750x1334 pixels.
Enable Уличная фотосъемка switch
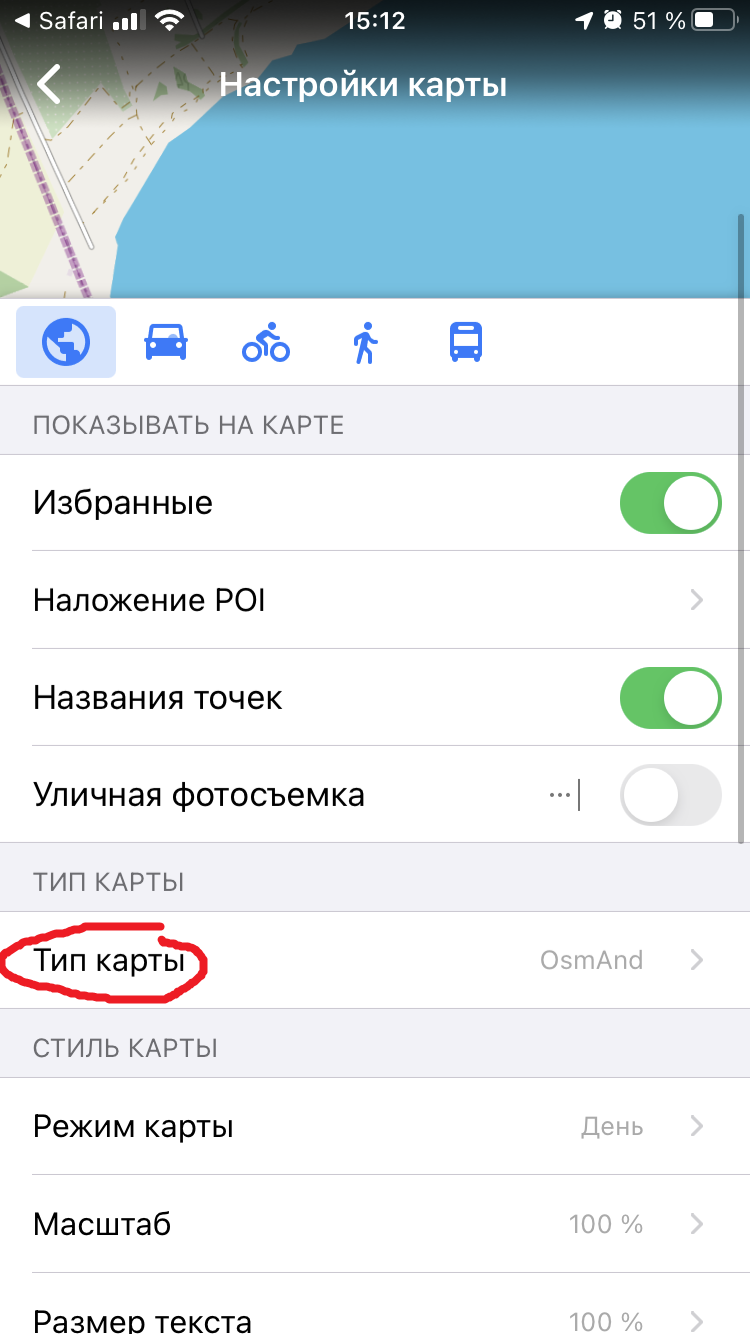click(670, 796)
